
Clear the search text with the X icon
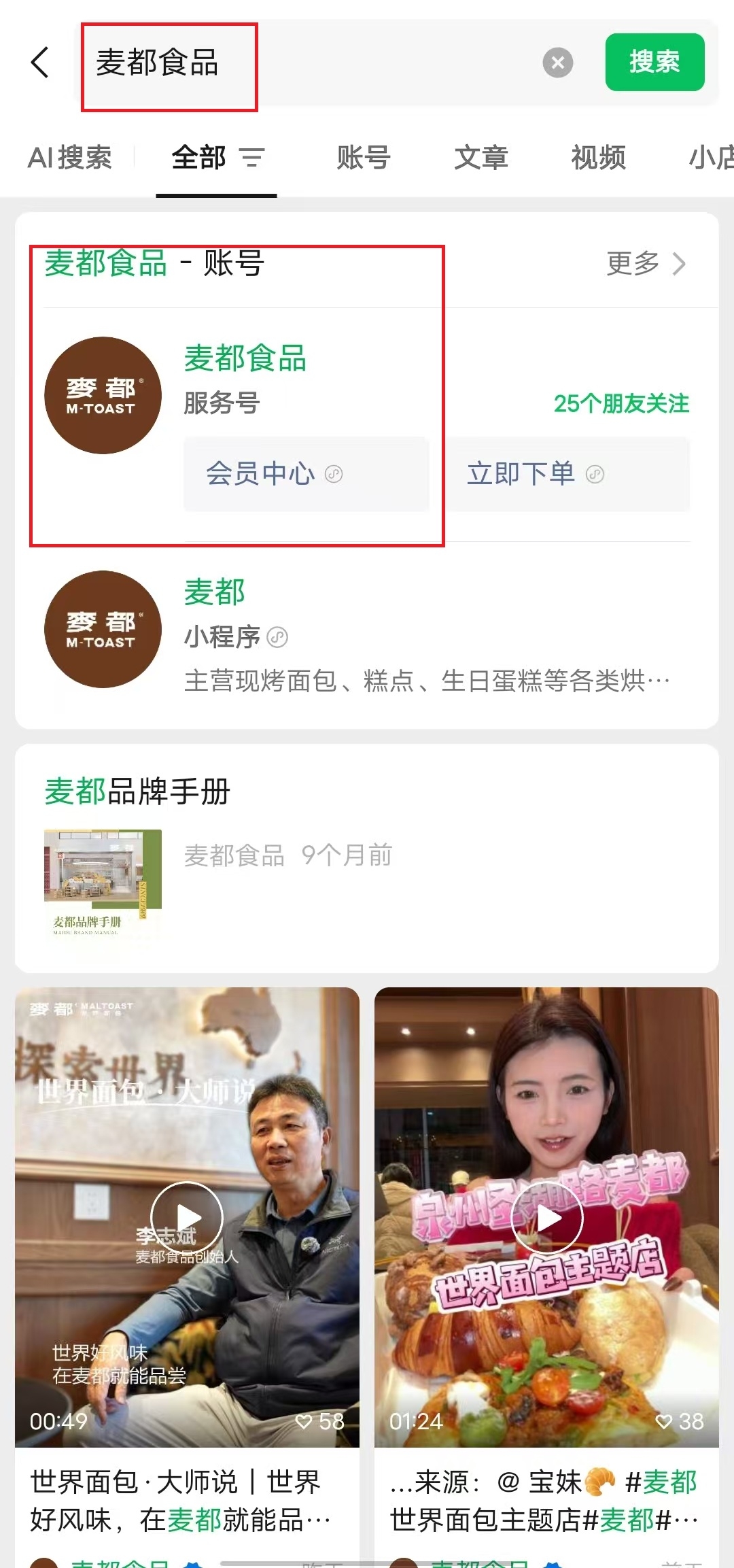tap(557, 63)
